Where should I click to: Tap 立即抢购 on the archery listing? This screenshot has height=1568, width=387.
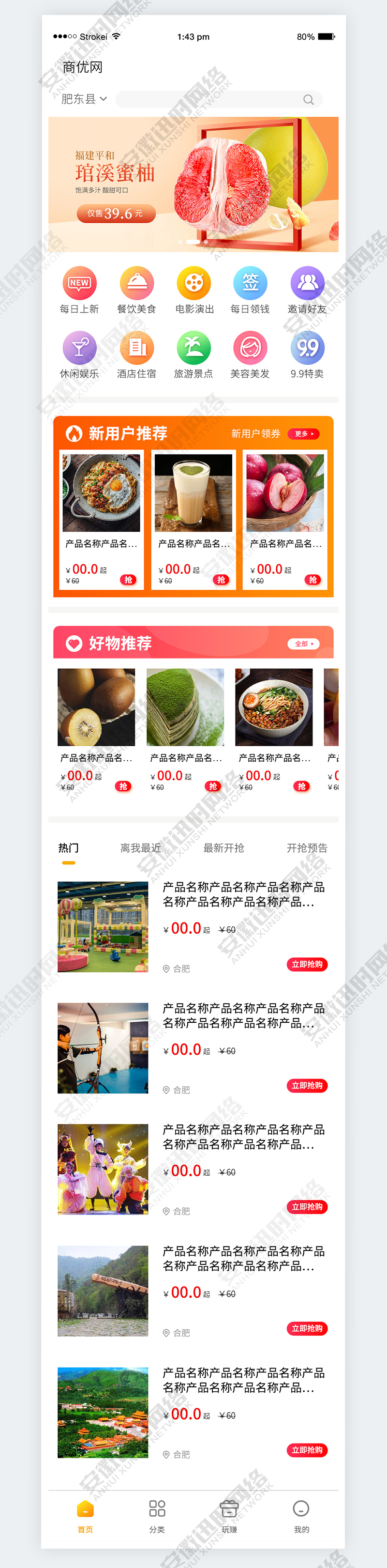(x=307, y=1085)
